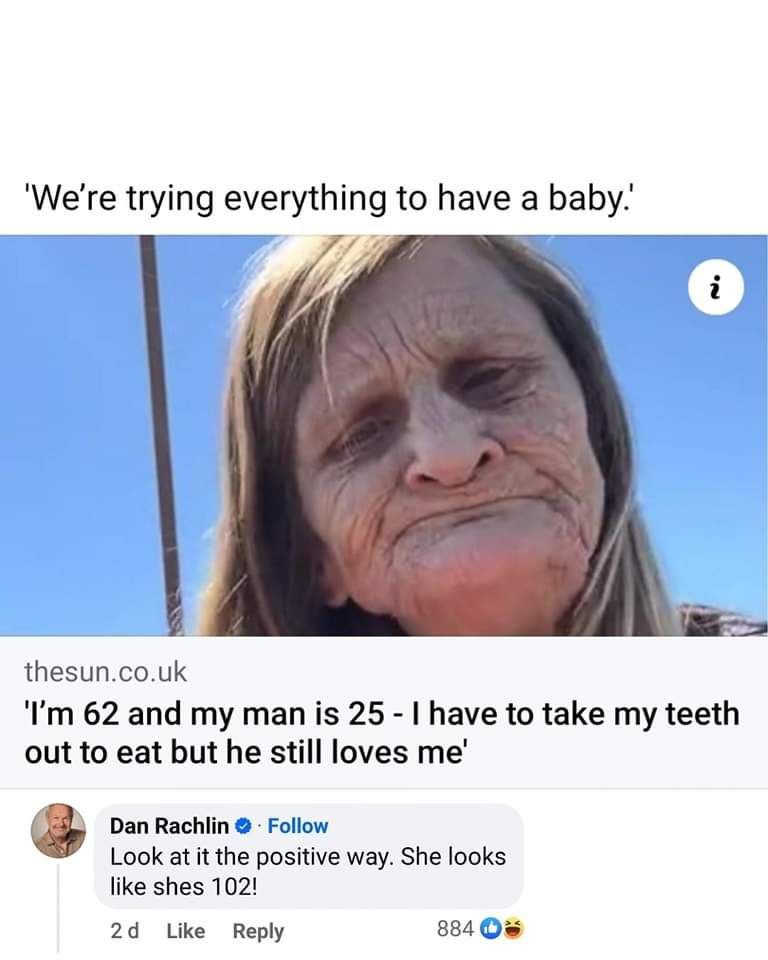Reply to Dan Rachlin's comment
768x960 pixels.
[x=258, y=931]
